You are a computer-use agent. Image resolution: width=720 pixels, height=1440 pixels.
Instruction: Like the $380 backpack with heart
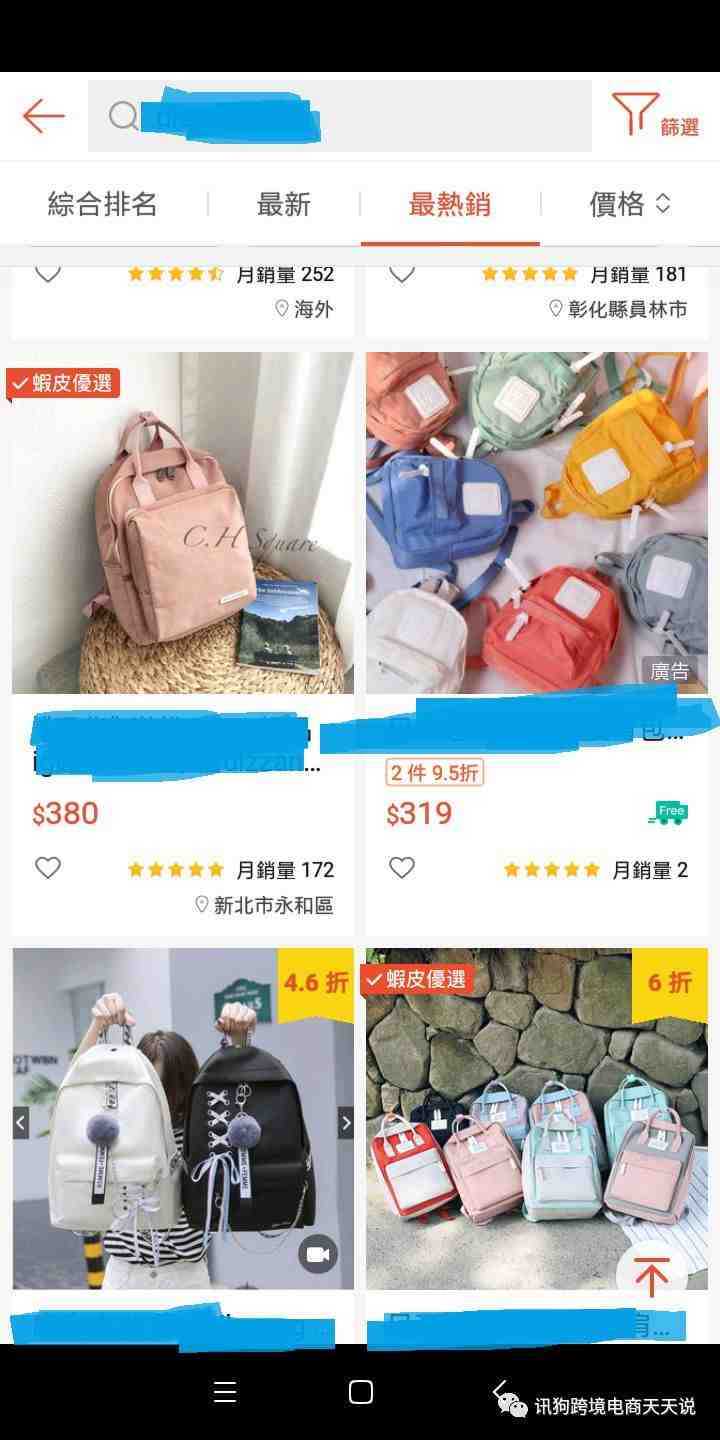coord(48,868)
